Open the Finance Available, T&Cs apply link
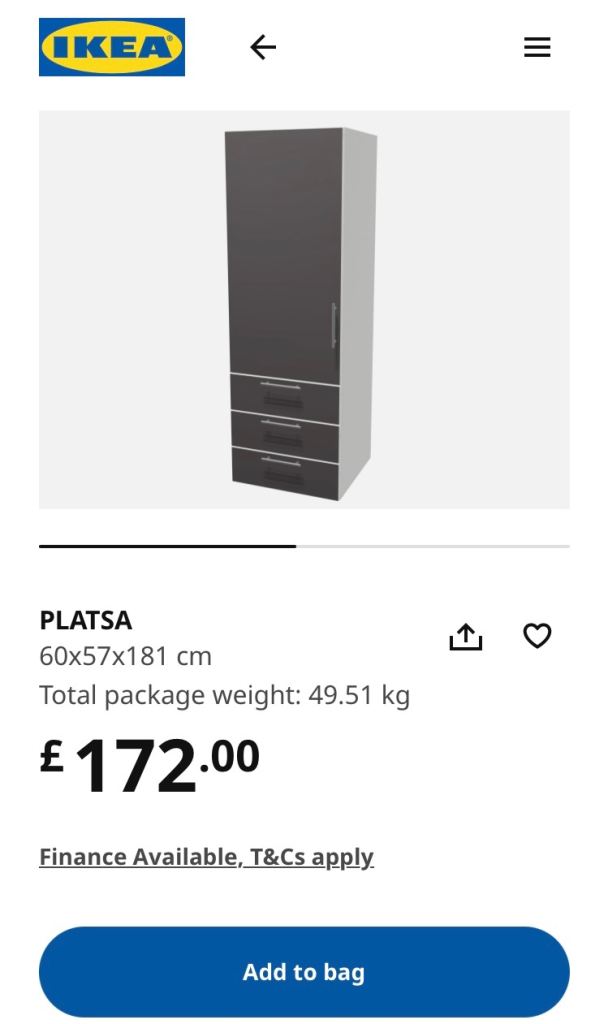 click(x=206, y=857)
